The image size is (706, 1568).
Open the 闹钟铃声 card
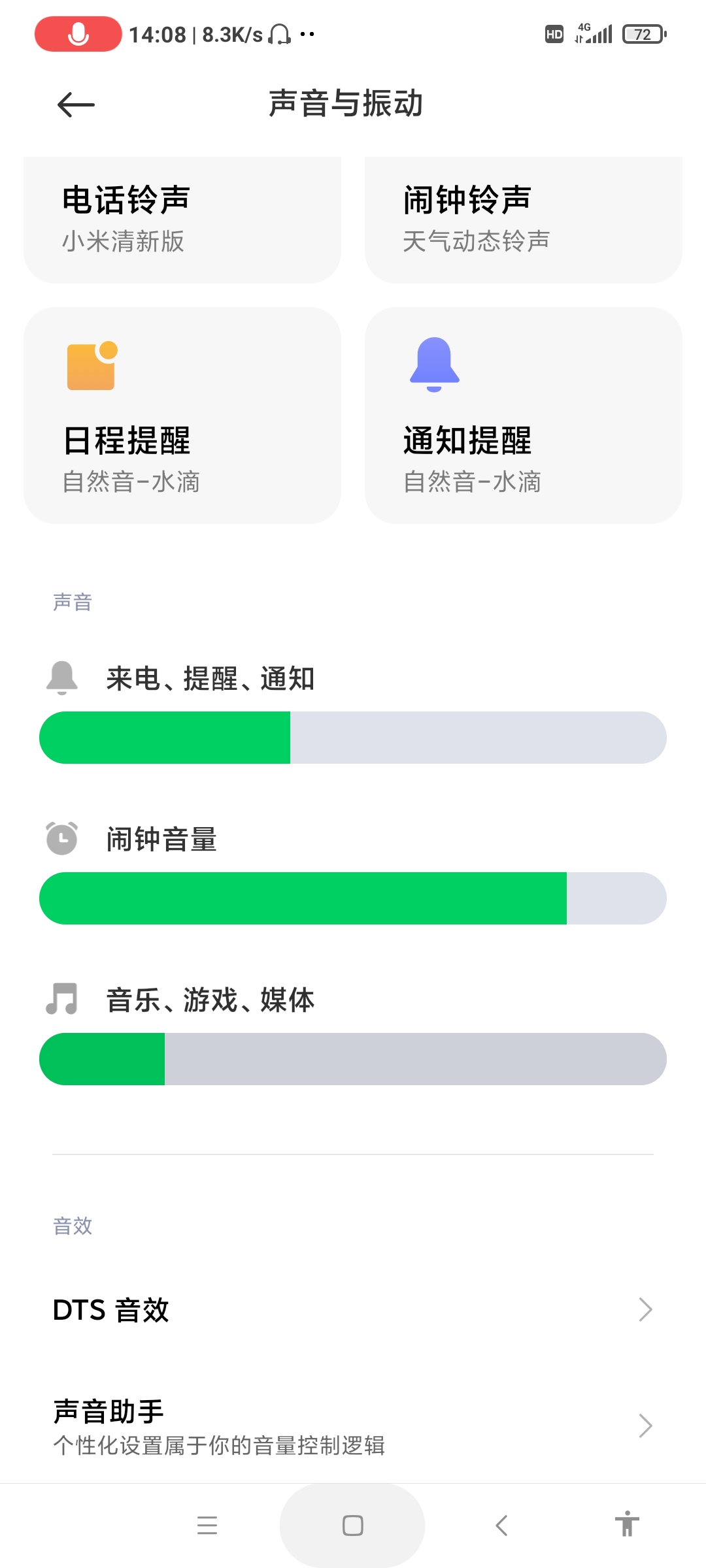coord(524,220)
